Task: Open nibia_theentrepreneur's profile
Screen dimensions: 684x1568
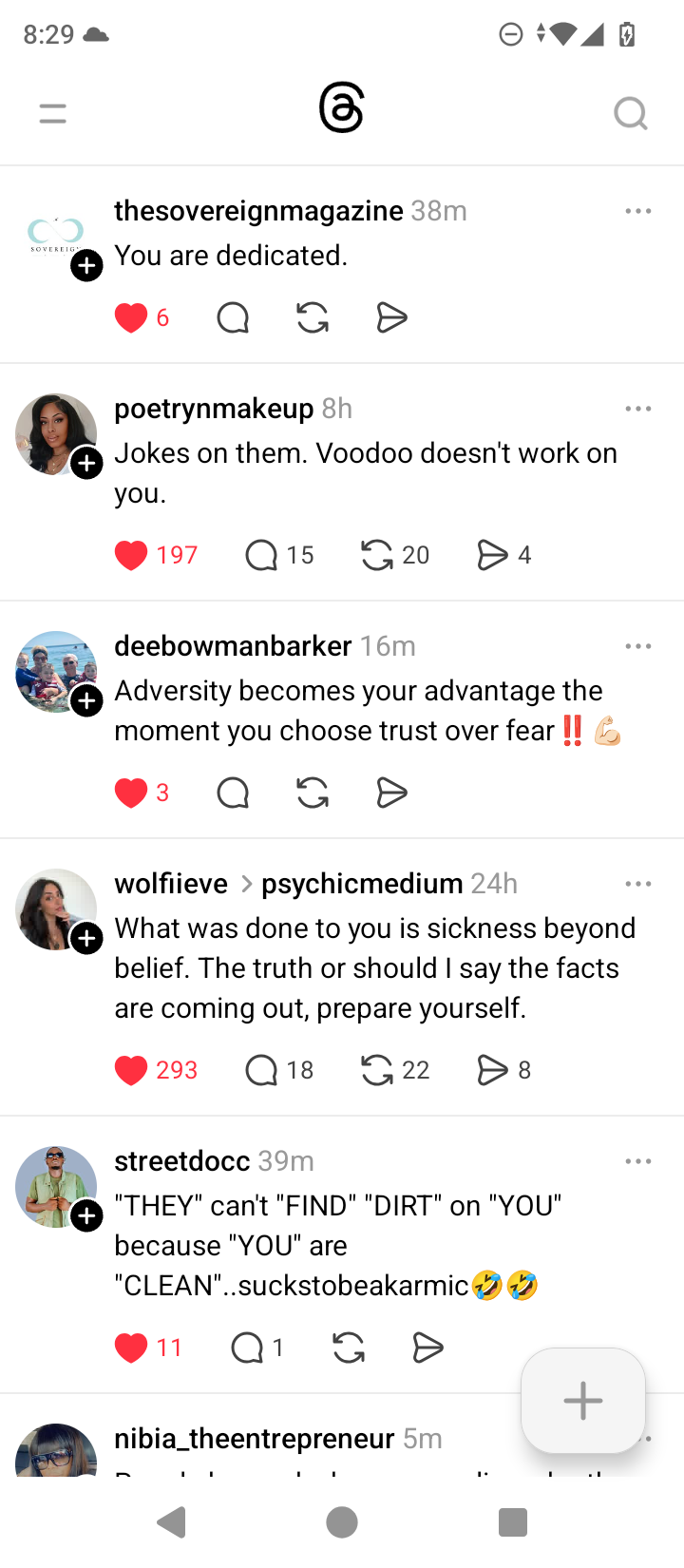Action: tap(254, 1439)
